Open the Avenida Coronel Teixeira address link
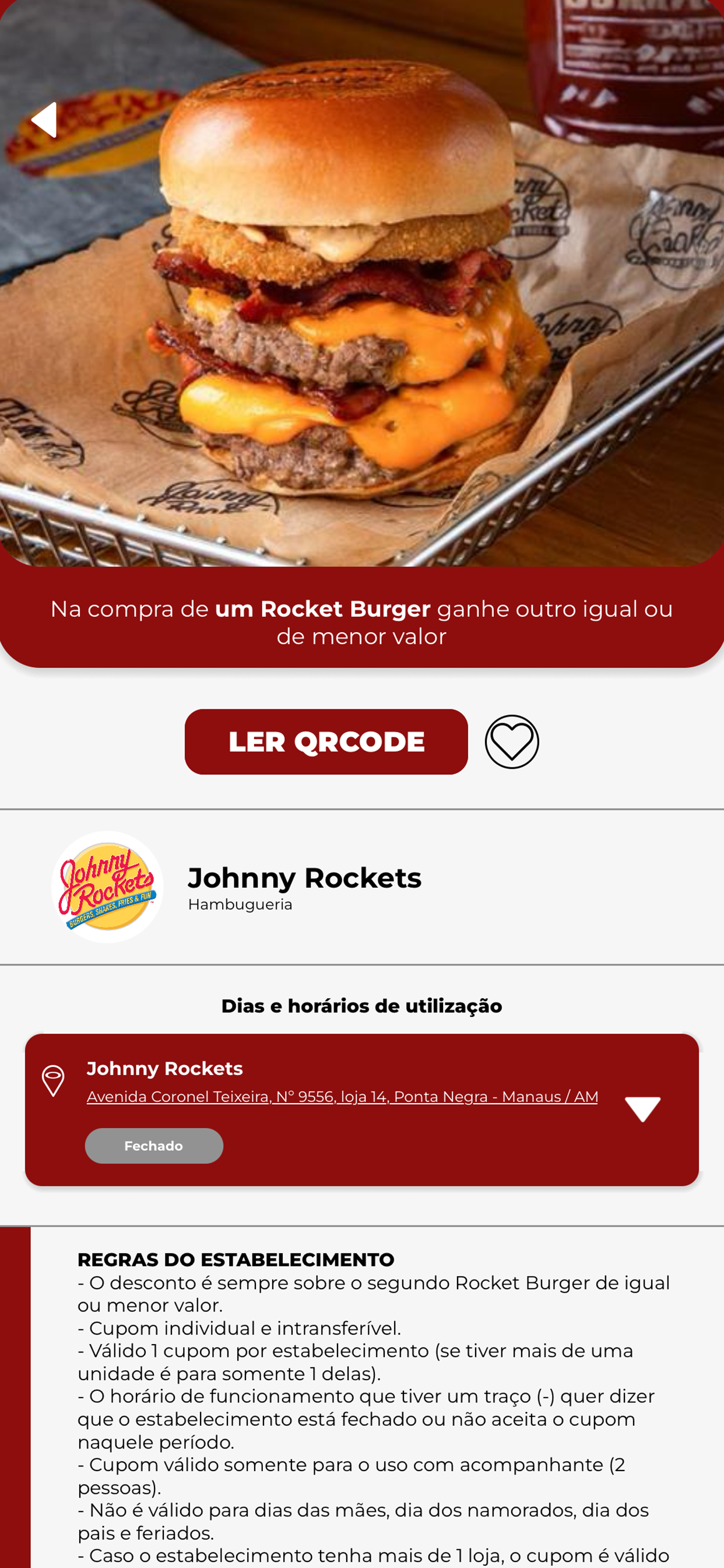 (342, 1096)
